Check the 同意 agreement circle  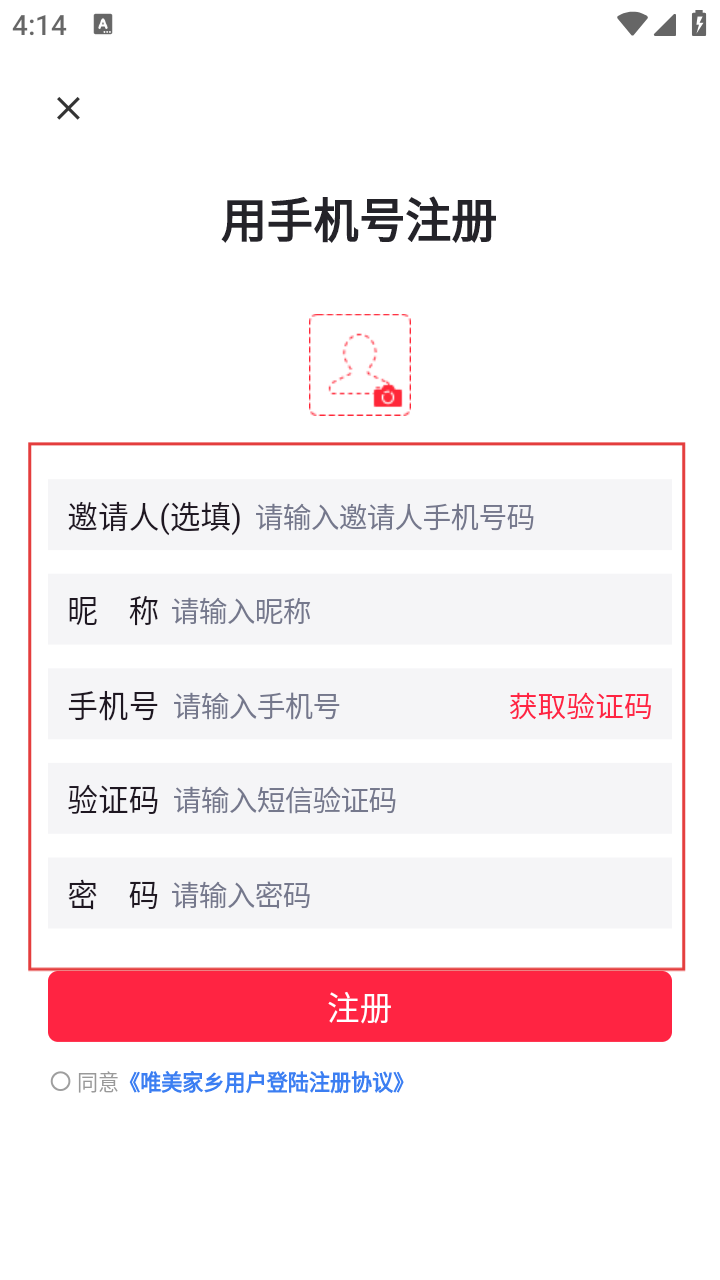pyautogui.click(x=61, y=1081)
